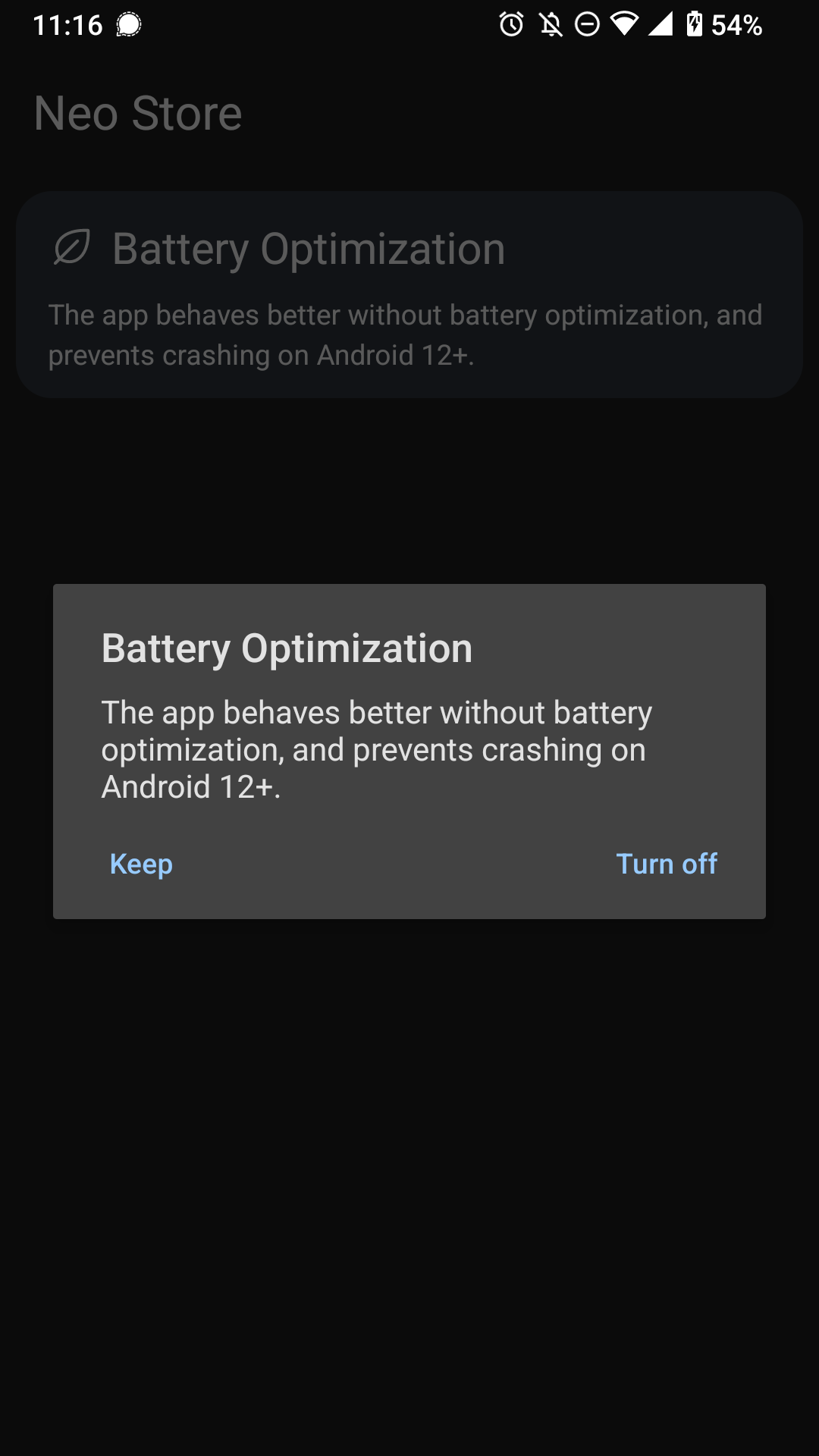Tap the Battery Optimization settings card

pyautogui.click(x=409, y=294)
